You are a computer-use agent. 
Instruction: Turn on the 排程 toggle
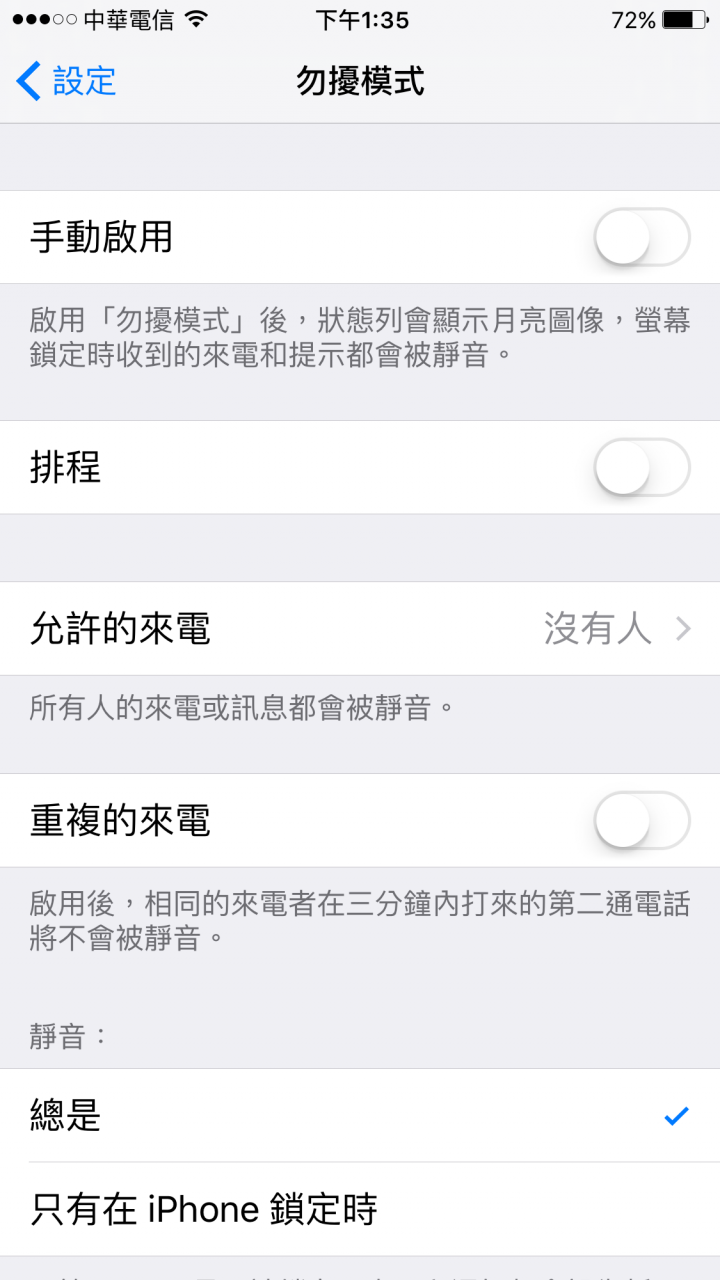point(641,467)
